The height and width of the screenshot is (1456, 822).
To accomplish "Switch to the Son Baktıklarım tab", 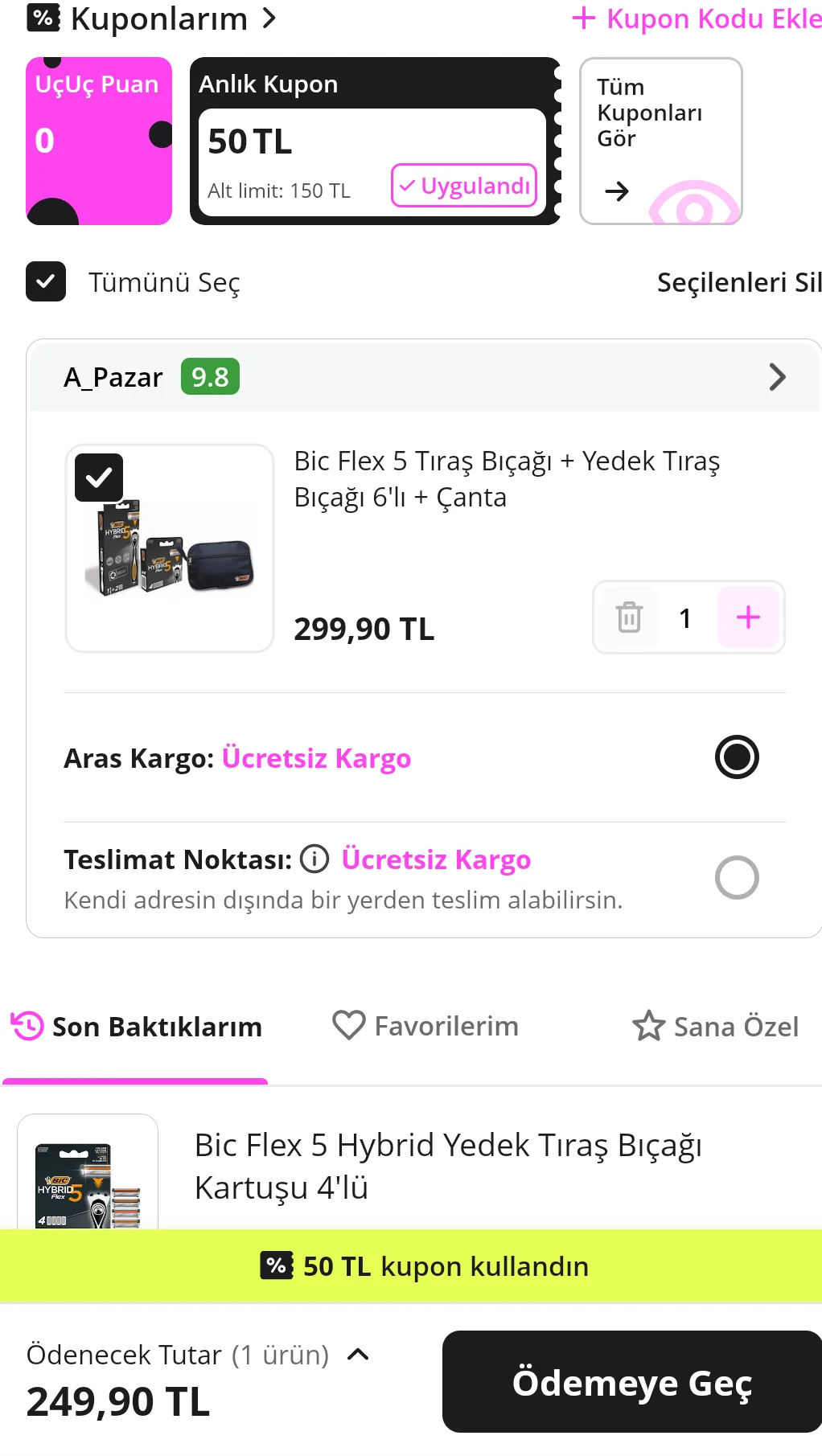I will pyautogui.click(x=137, y=1027).
